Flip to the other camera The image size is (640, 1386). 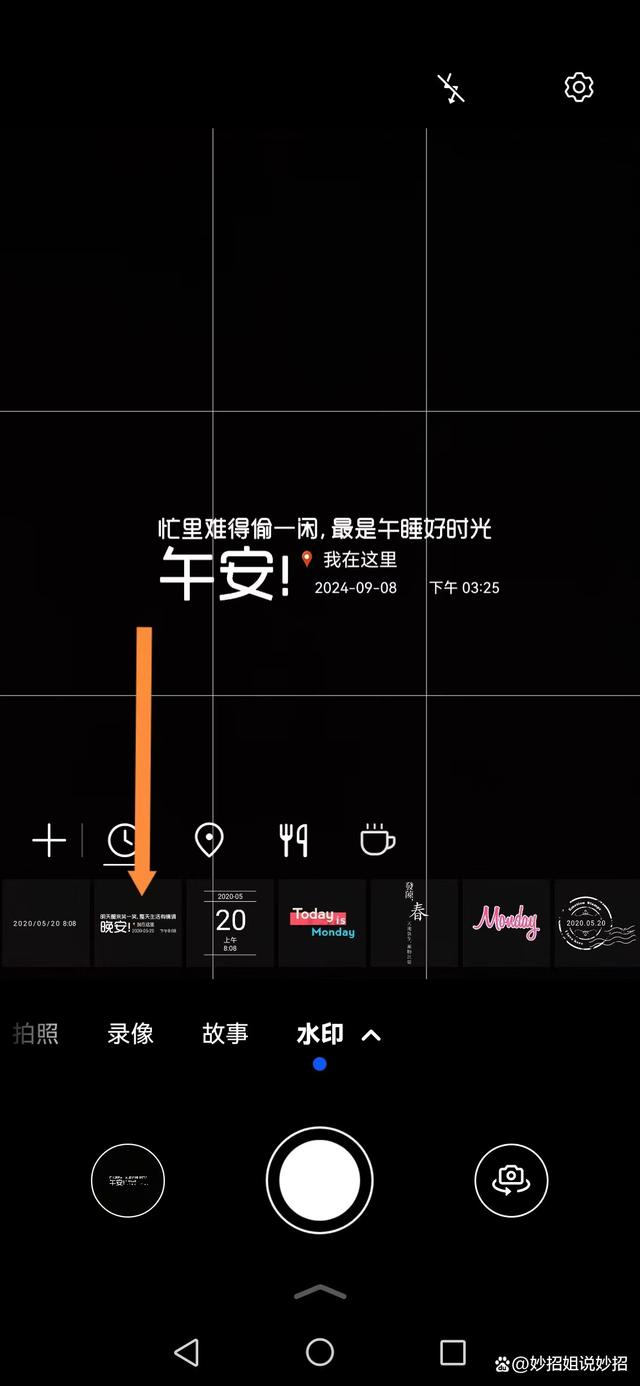511,1180
